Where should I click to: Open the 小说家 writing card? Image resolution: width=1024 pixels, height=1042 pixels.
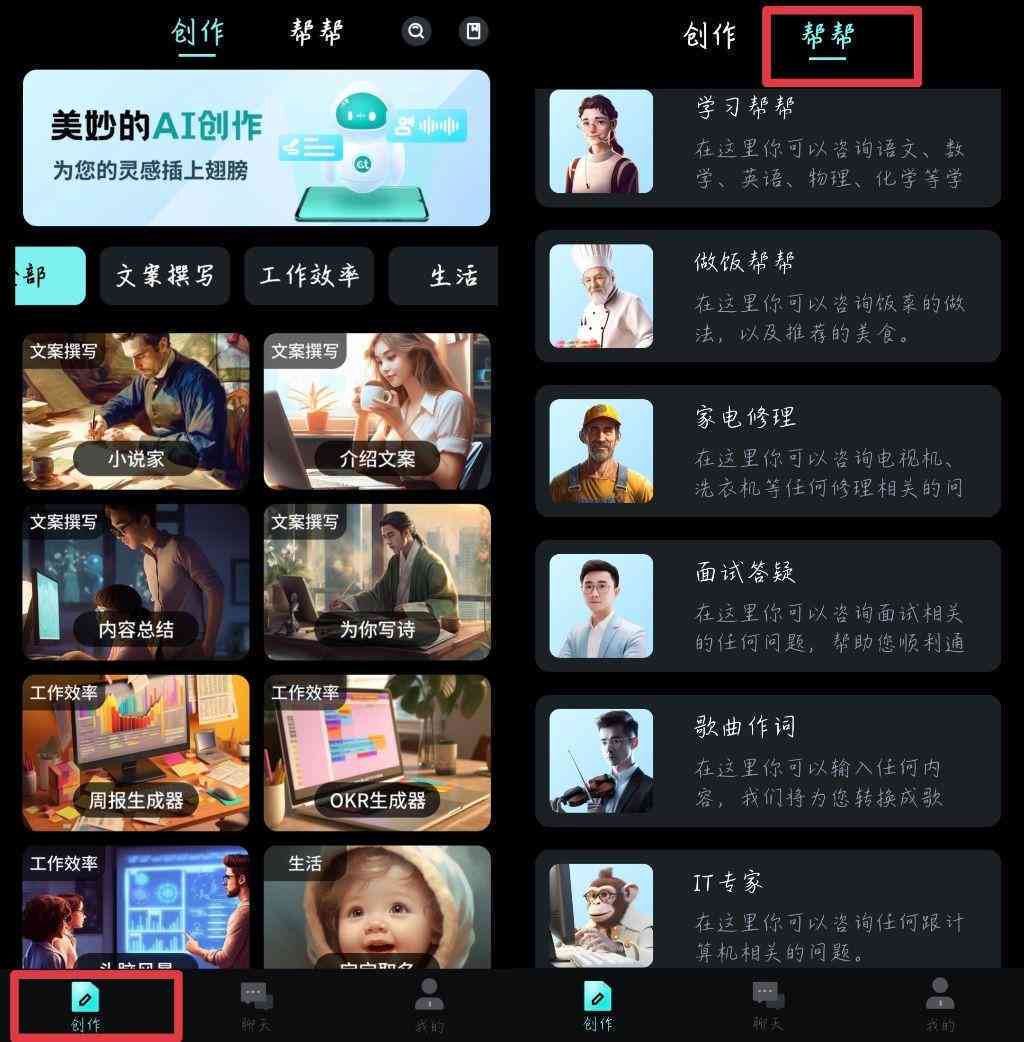point(136,411)
